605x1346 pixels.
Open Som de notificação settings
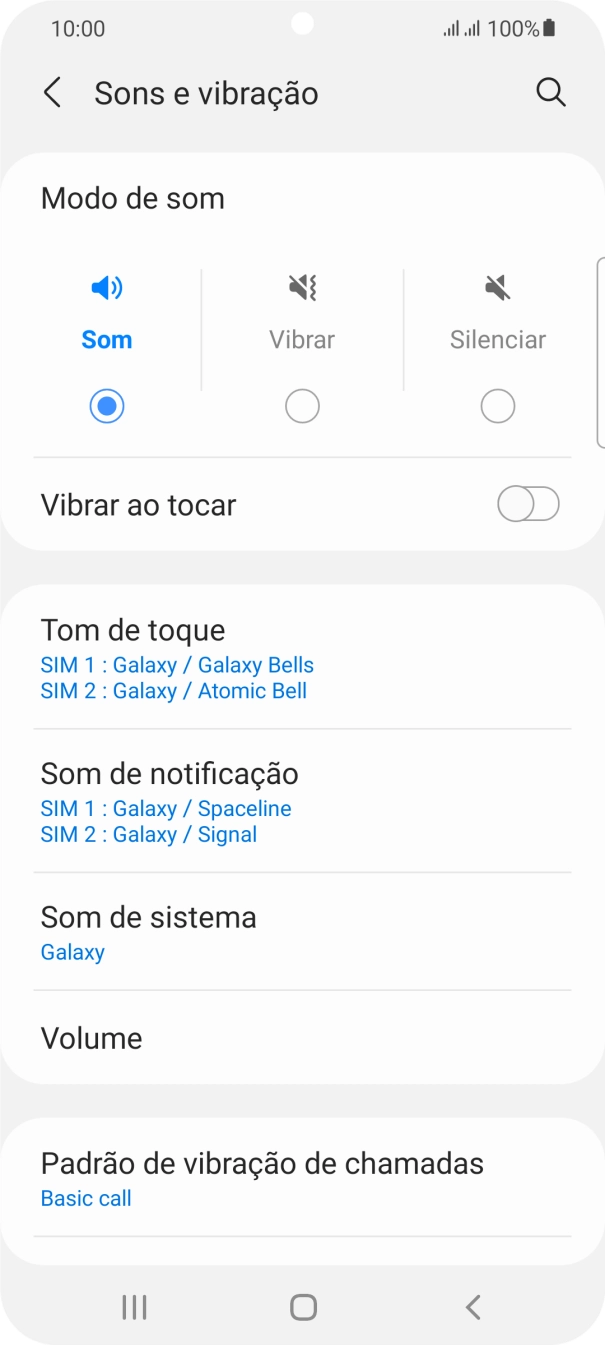[300, 802]
